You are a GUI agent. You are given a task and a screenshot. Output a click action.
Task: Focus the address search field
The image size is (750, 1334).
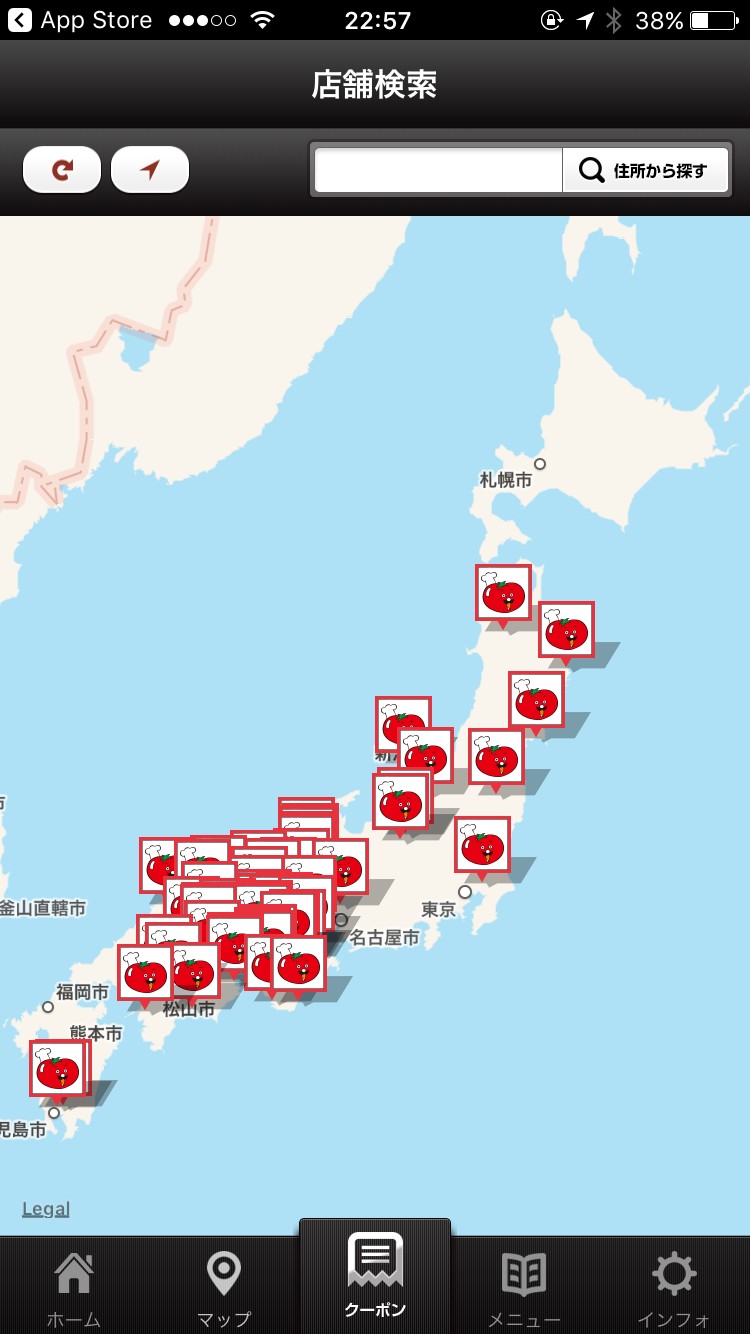click(x=438, y=170)
